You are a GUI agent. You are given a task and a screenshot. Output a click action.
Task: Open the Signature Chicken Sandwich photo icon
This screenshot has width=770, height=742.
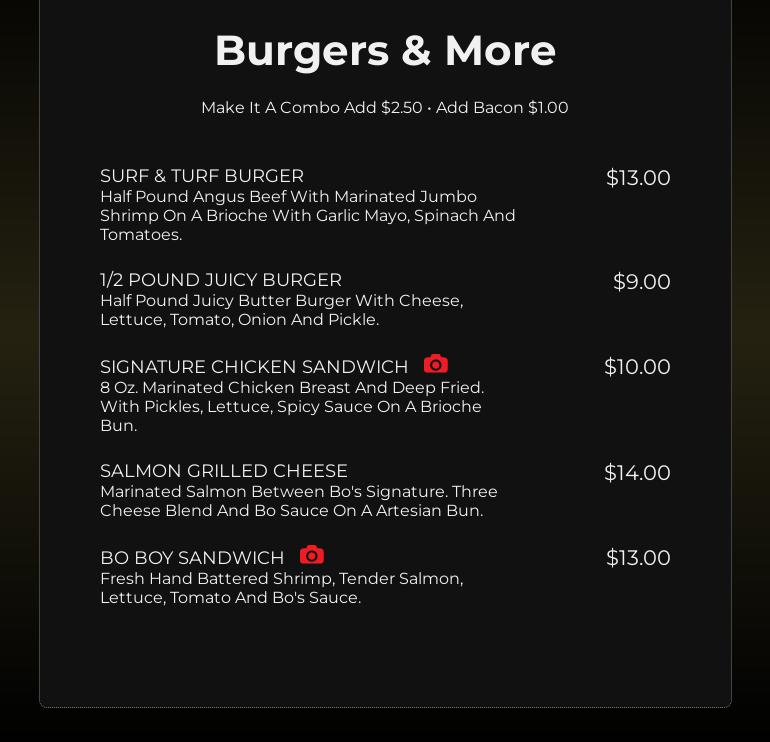coord(436,364)
